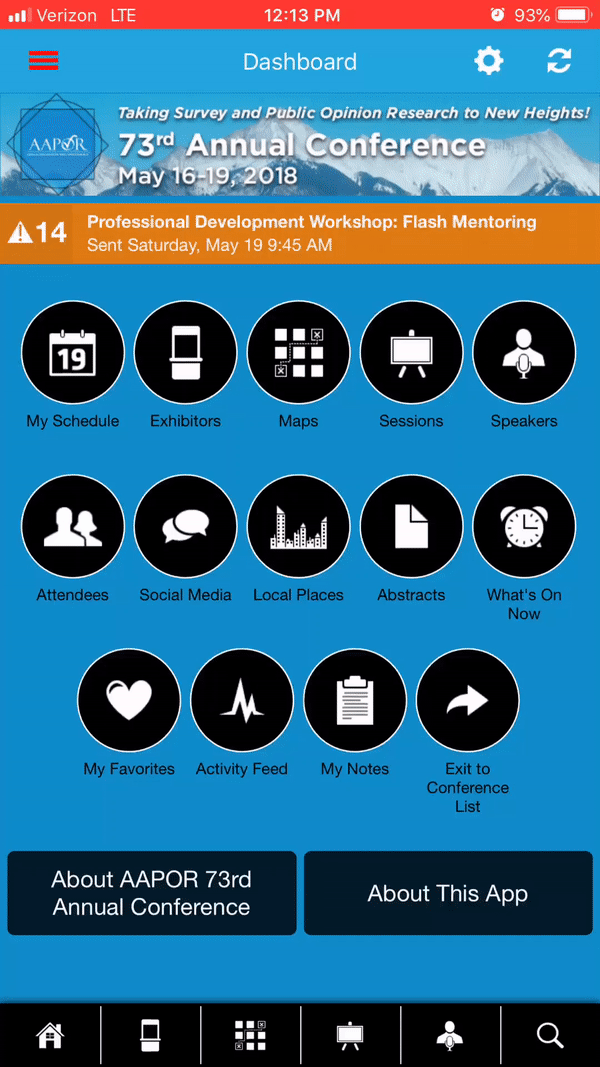Open the Attendees list

[x=73, y=527]
